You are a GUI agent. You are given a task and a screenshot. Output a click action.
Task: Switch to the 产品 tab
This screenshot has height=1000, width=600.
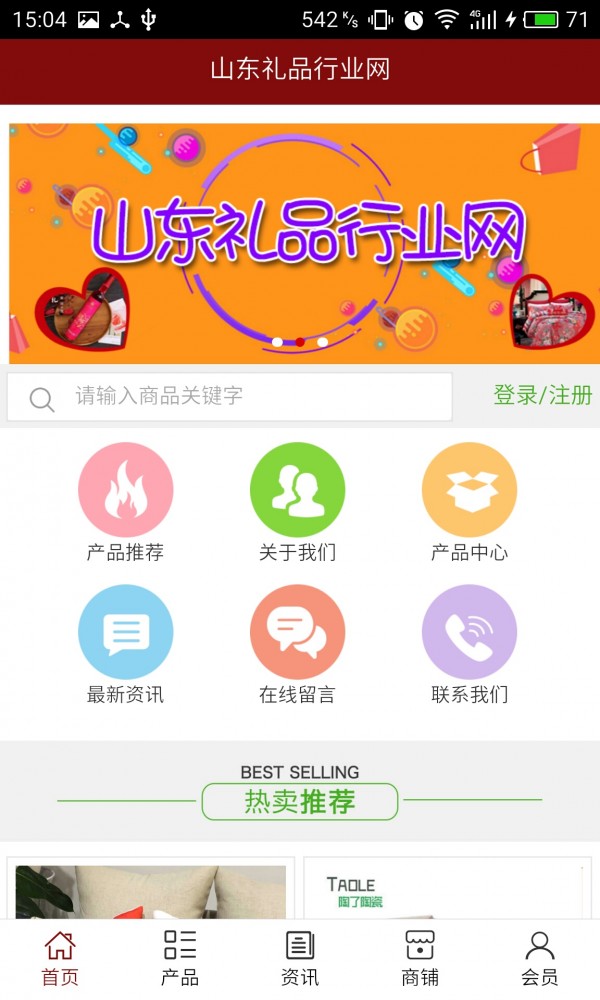[x=180, y=958]
